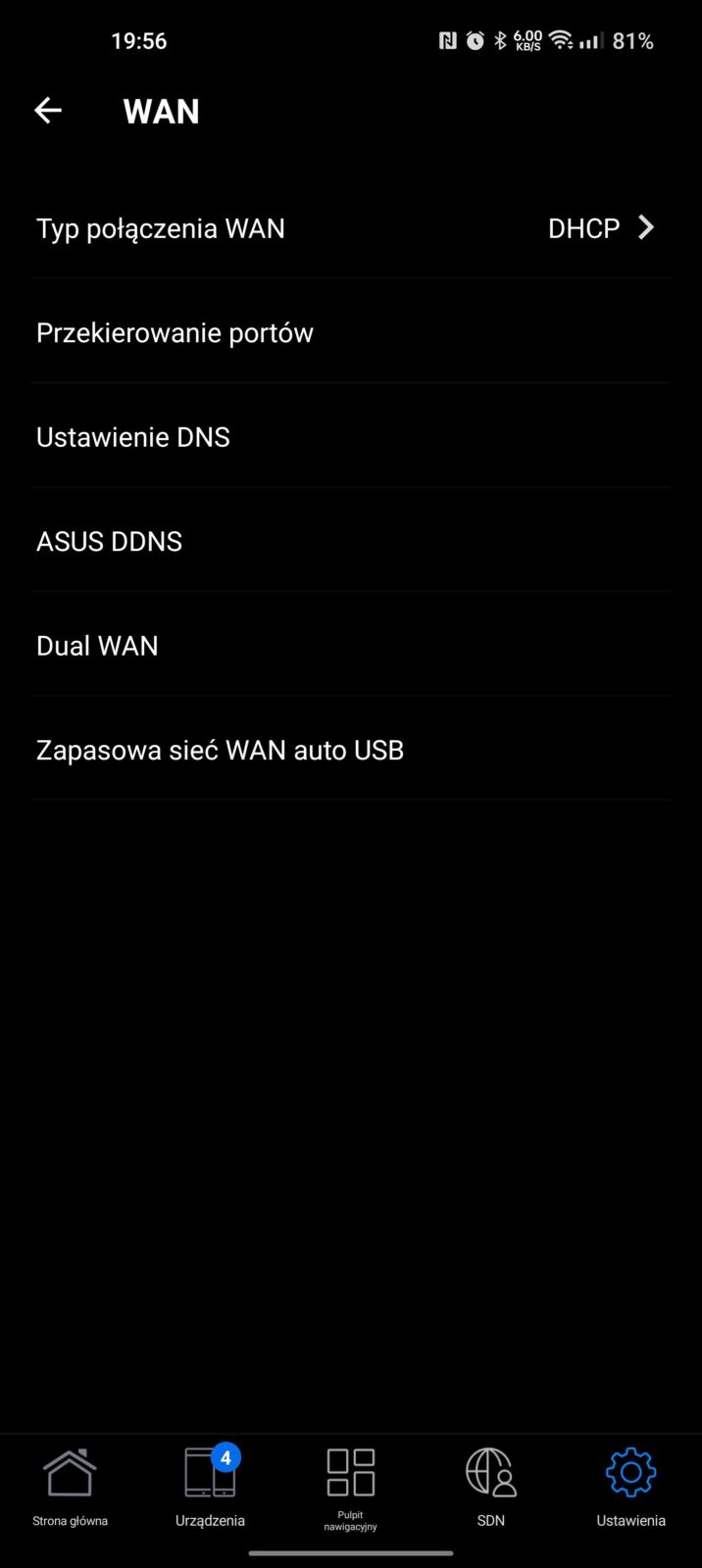Switch to the SDN tab
702x1568 pixels.
click(490, 1487)
